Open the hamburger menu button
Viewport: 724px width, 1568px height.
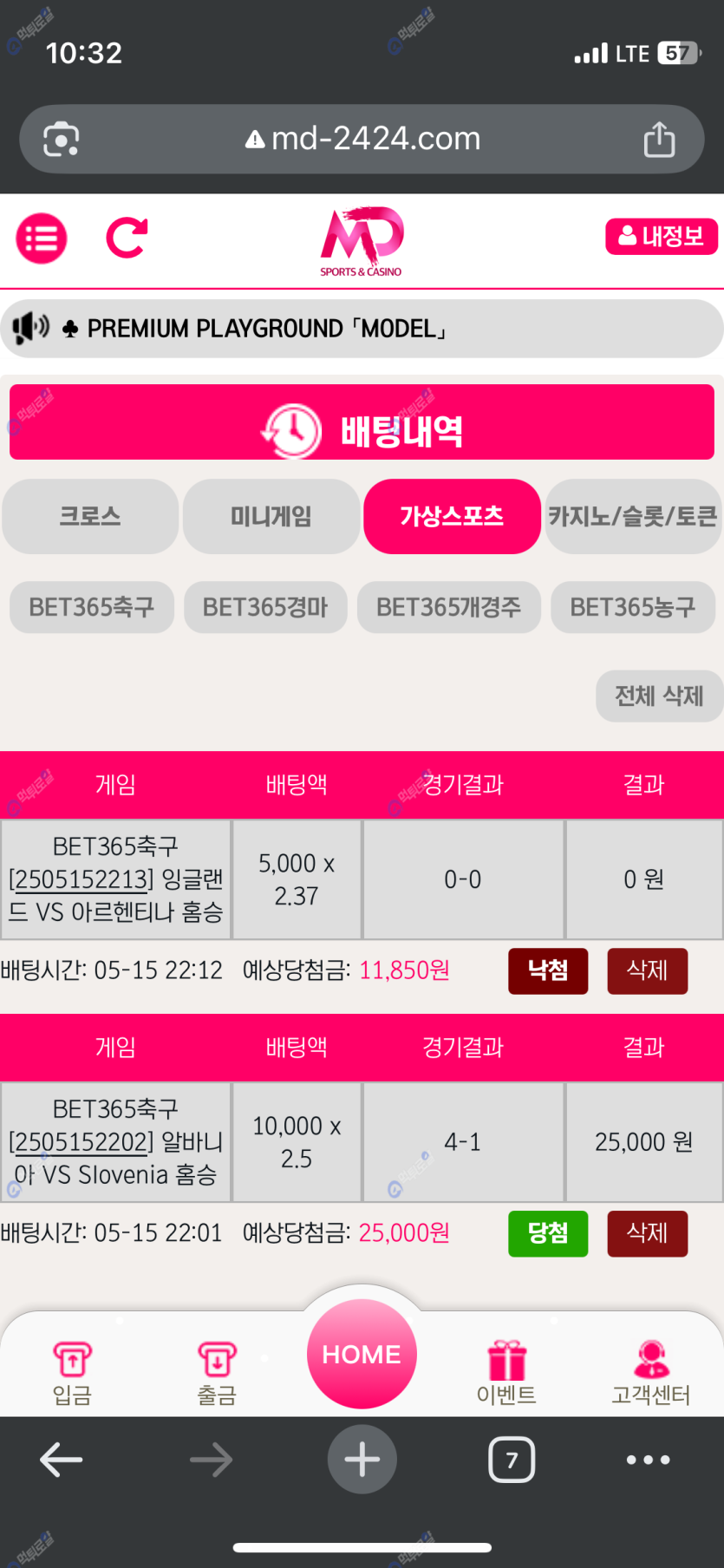(x=42, y=238)
